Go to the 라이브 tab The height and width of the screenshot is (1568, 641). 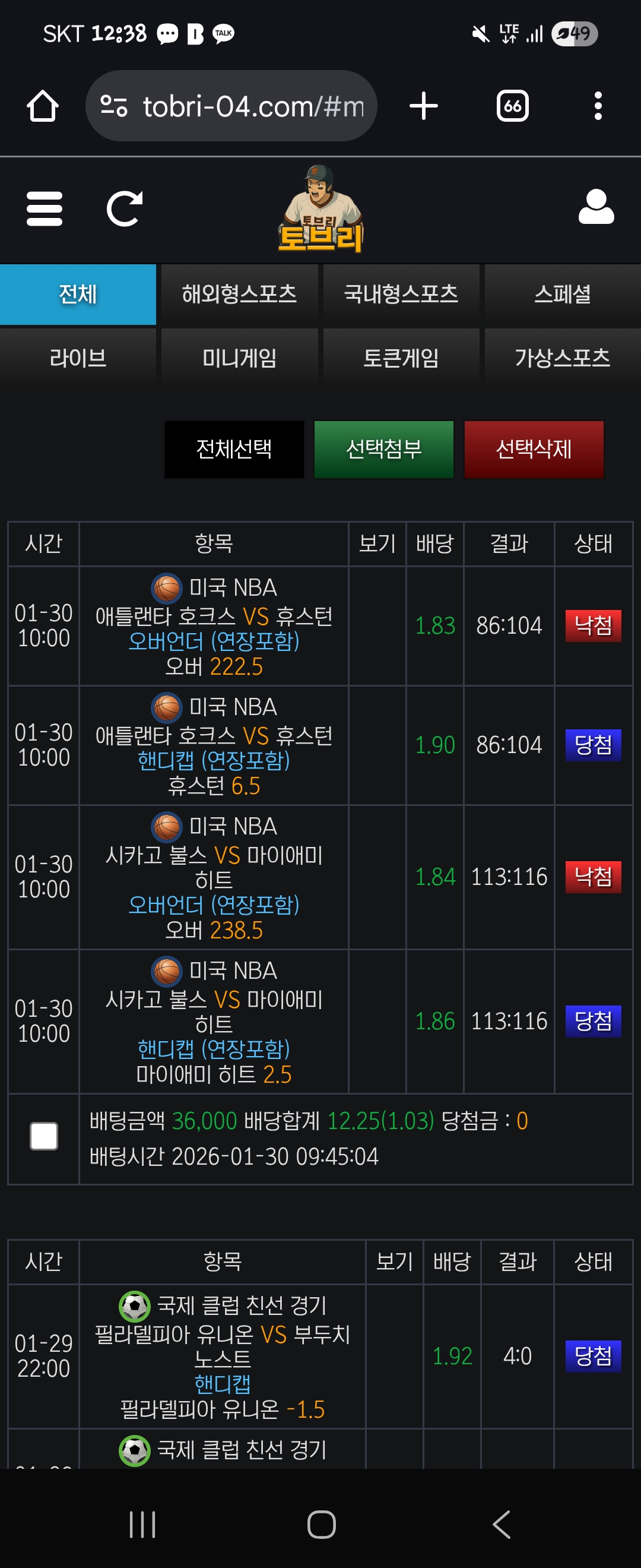pyautogui.click(x=78, y=358)
